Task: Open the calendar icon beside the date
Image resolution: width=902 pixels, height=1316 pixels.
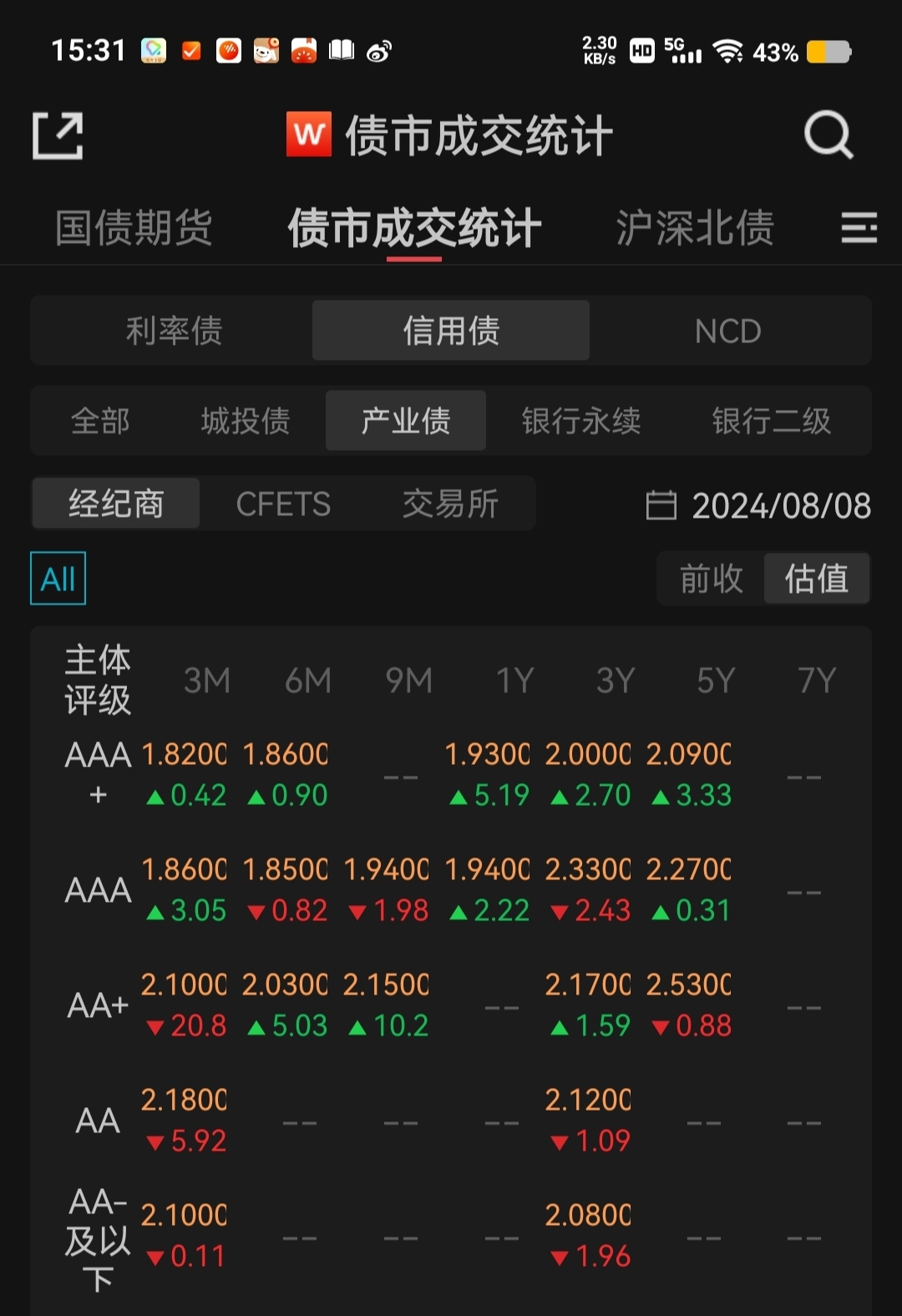Action: click(661, 506)
